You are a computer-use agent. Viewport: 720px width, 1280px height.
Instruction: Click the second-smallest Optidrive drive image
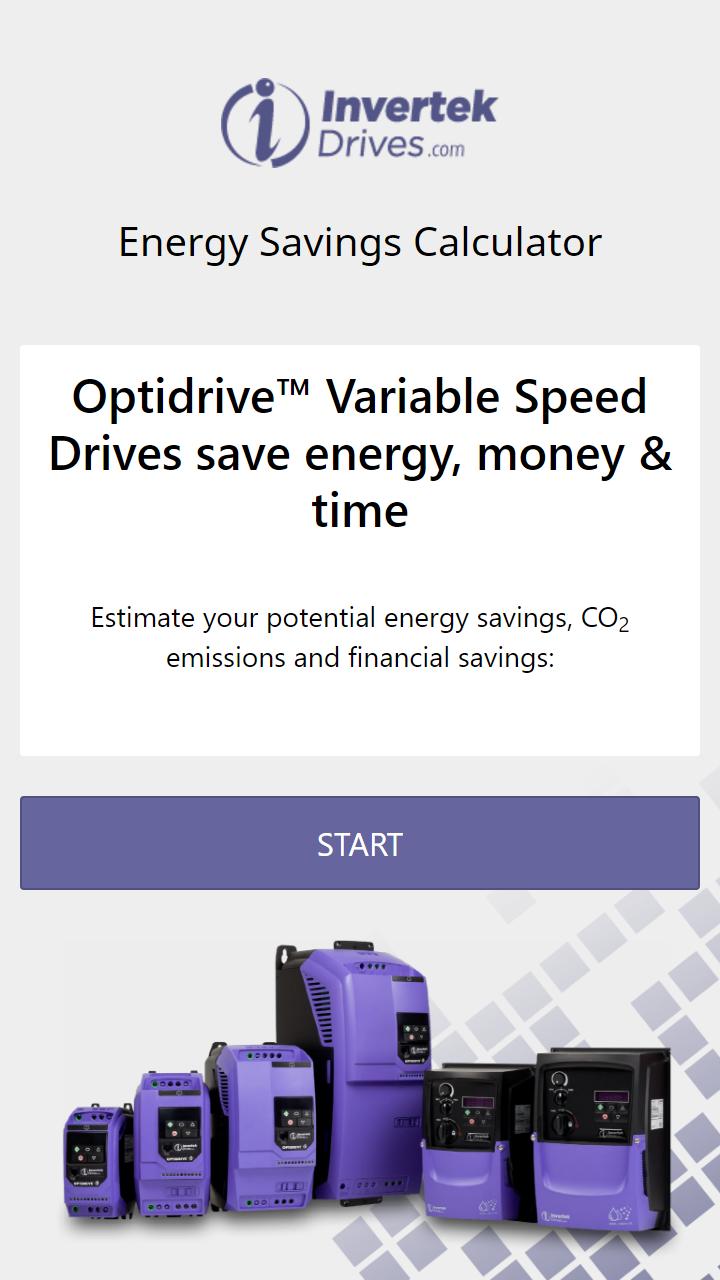pyautogui.click(x=172, y=1140)
